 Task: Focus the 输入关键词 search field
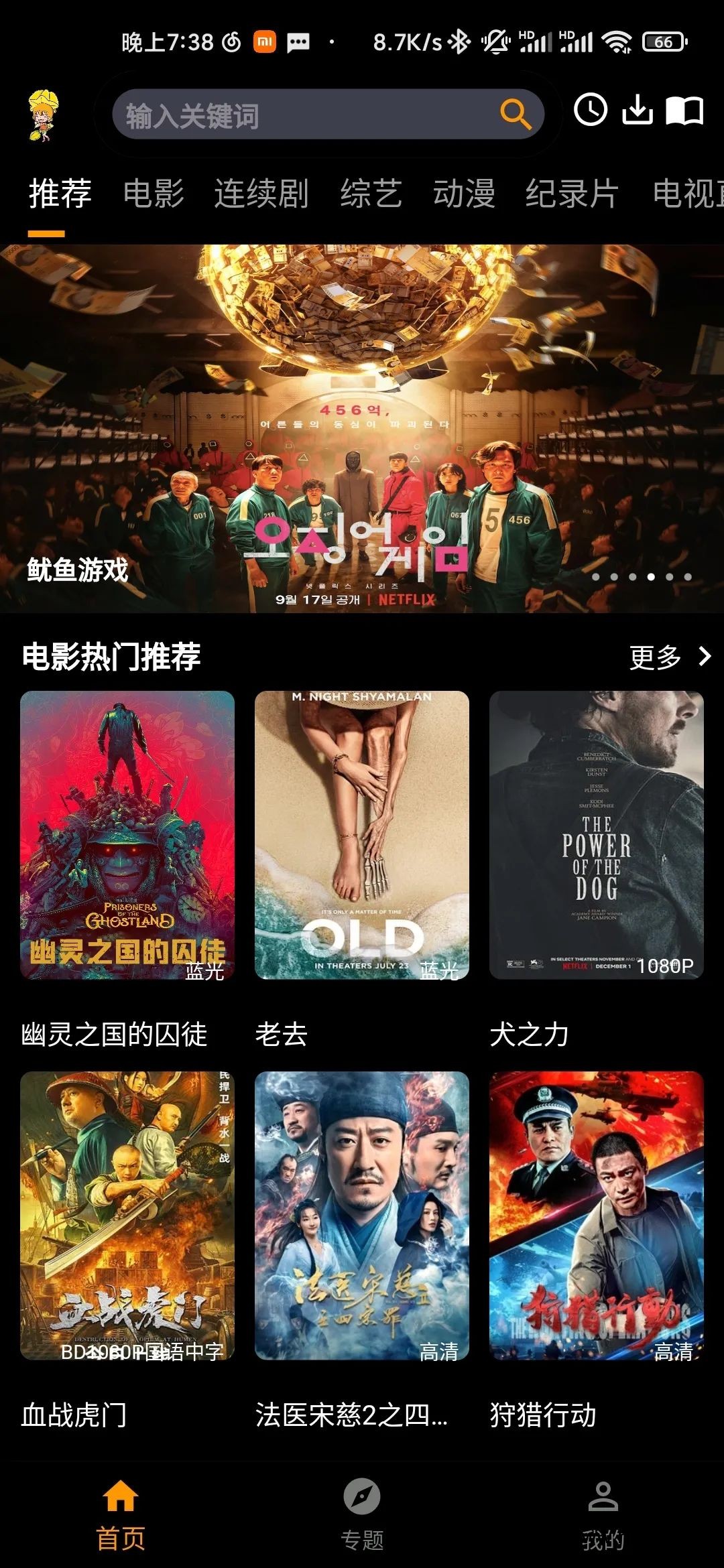(x=302, y=115)
